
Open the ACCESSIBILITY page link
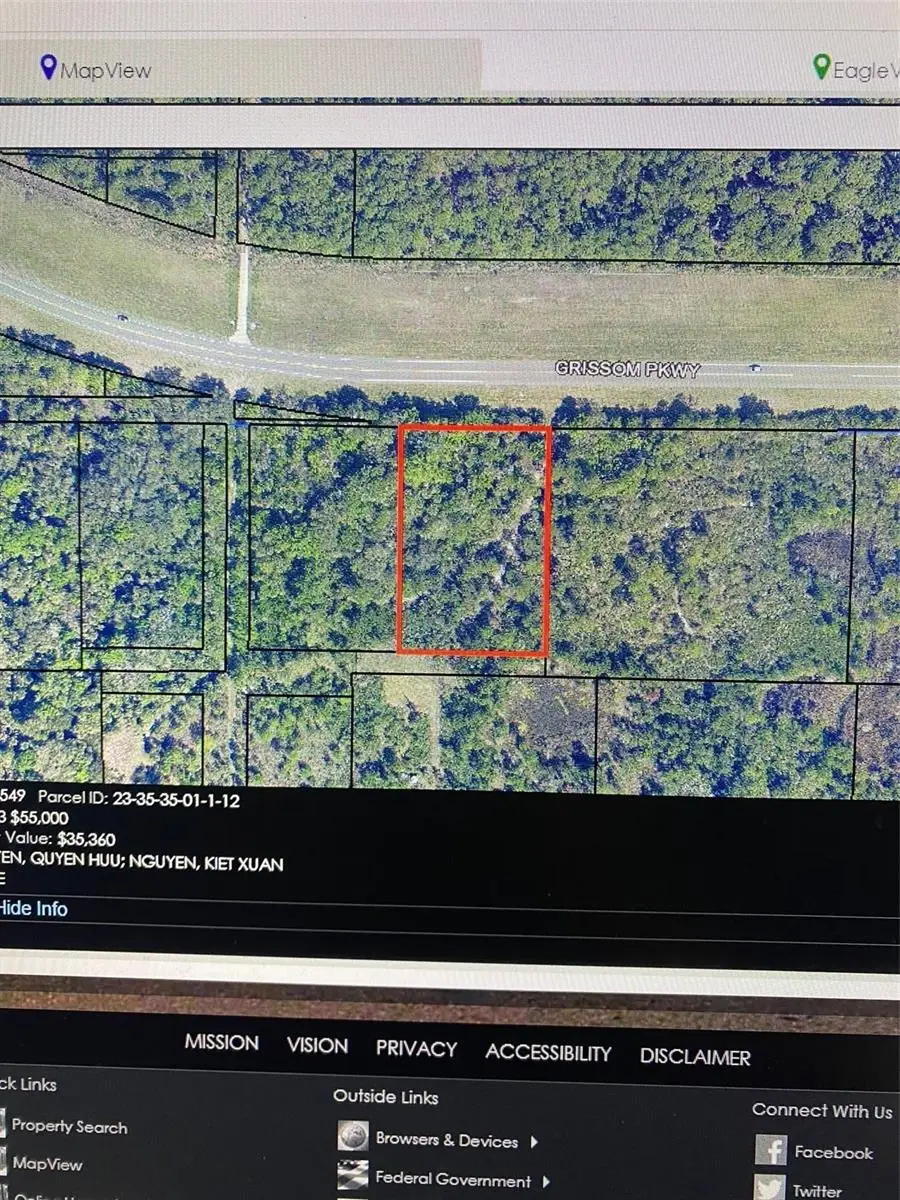tap(547, 1054)
